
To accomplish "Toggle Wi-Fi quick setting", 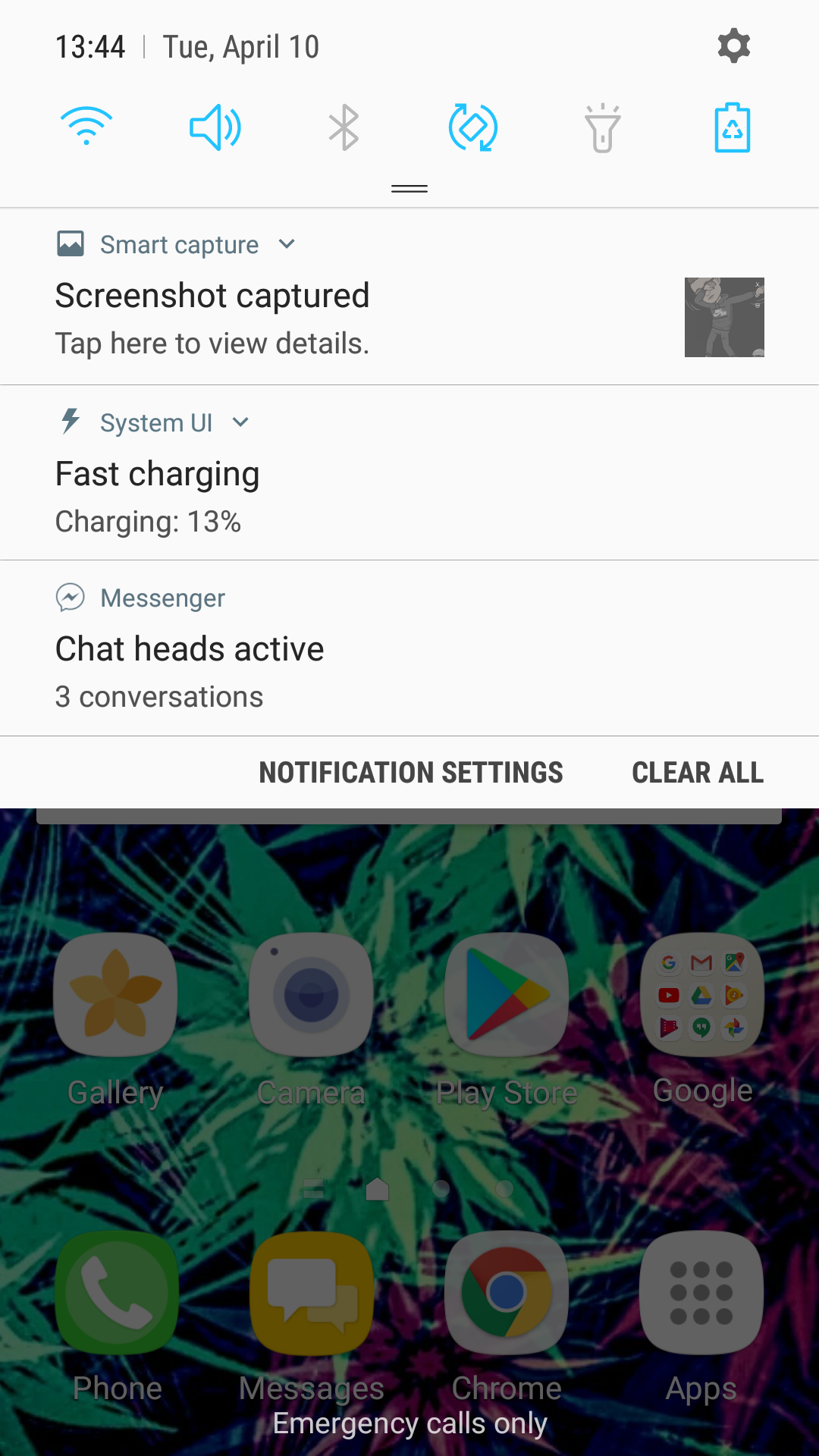I will (86, 126).
